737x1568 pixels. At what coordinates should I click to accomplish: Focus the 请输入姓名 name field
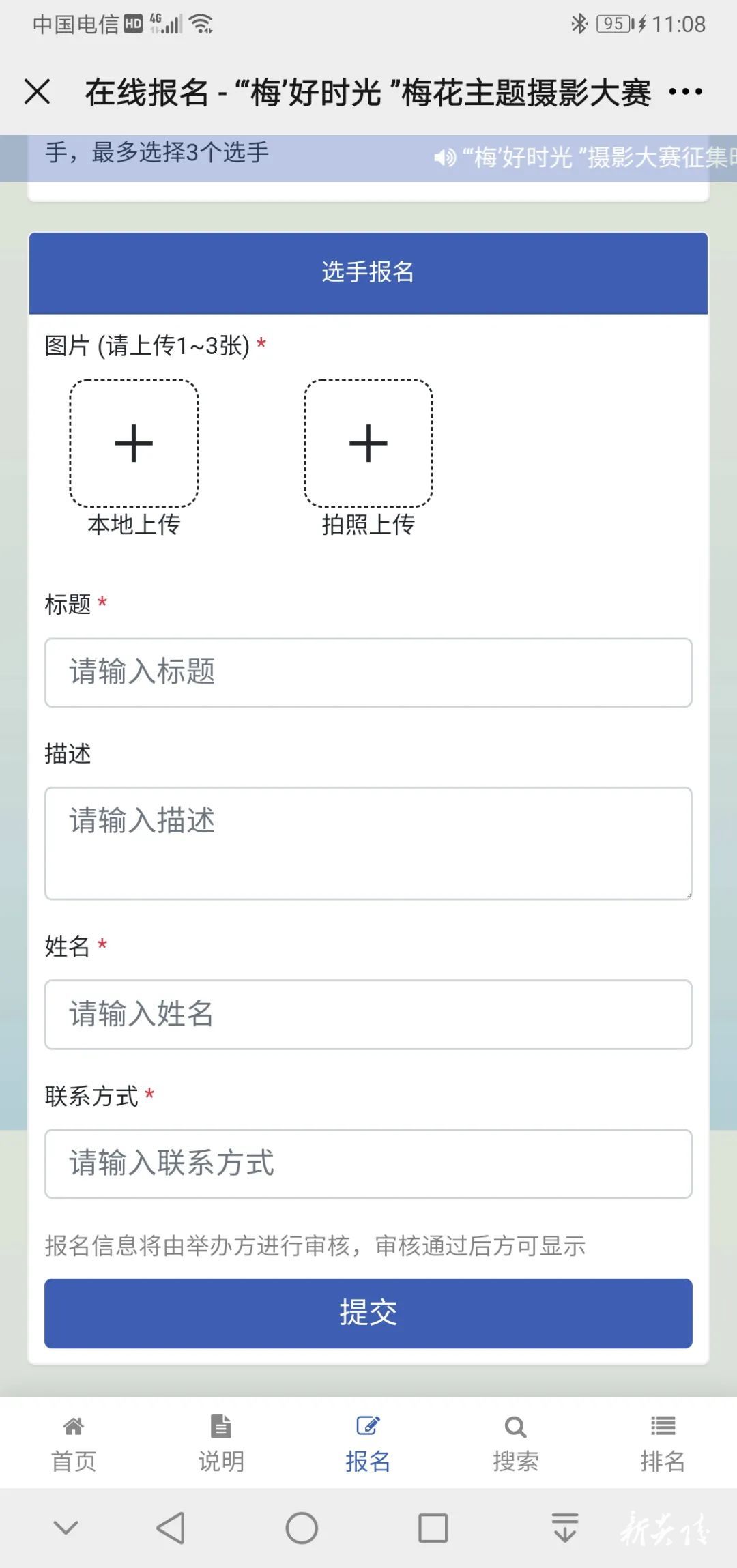click(x=368, y=1014)
